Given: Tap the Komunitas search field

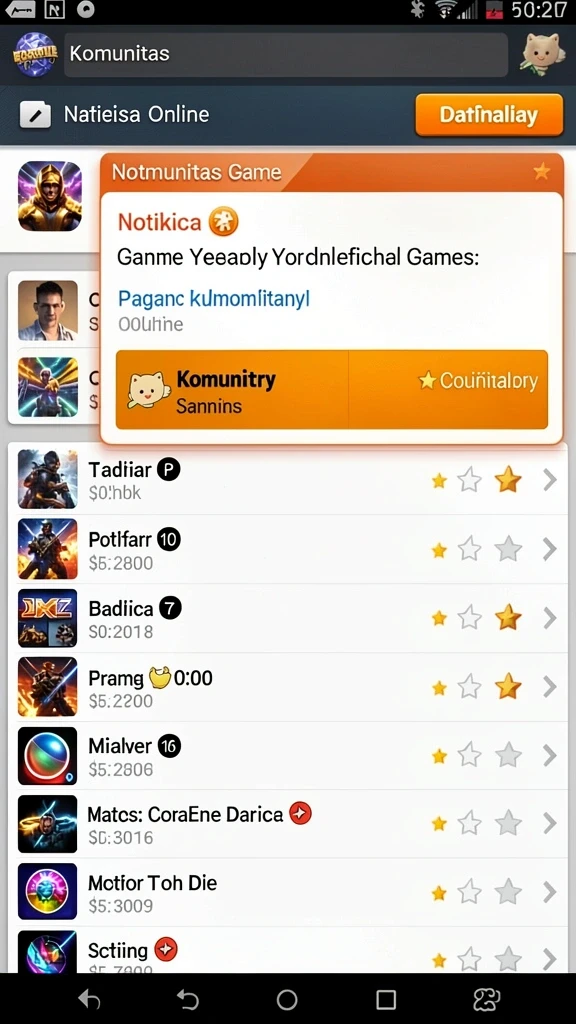Looking at the screenshot, I should [x=285, y=54].
